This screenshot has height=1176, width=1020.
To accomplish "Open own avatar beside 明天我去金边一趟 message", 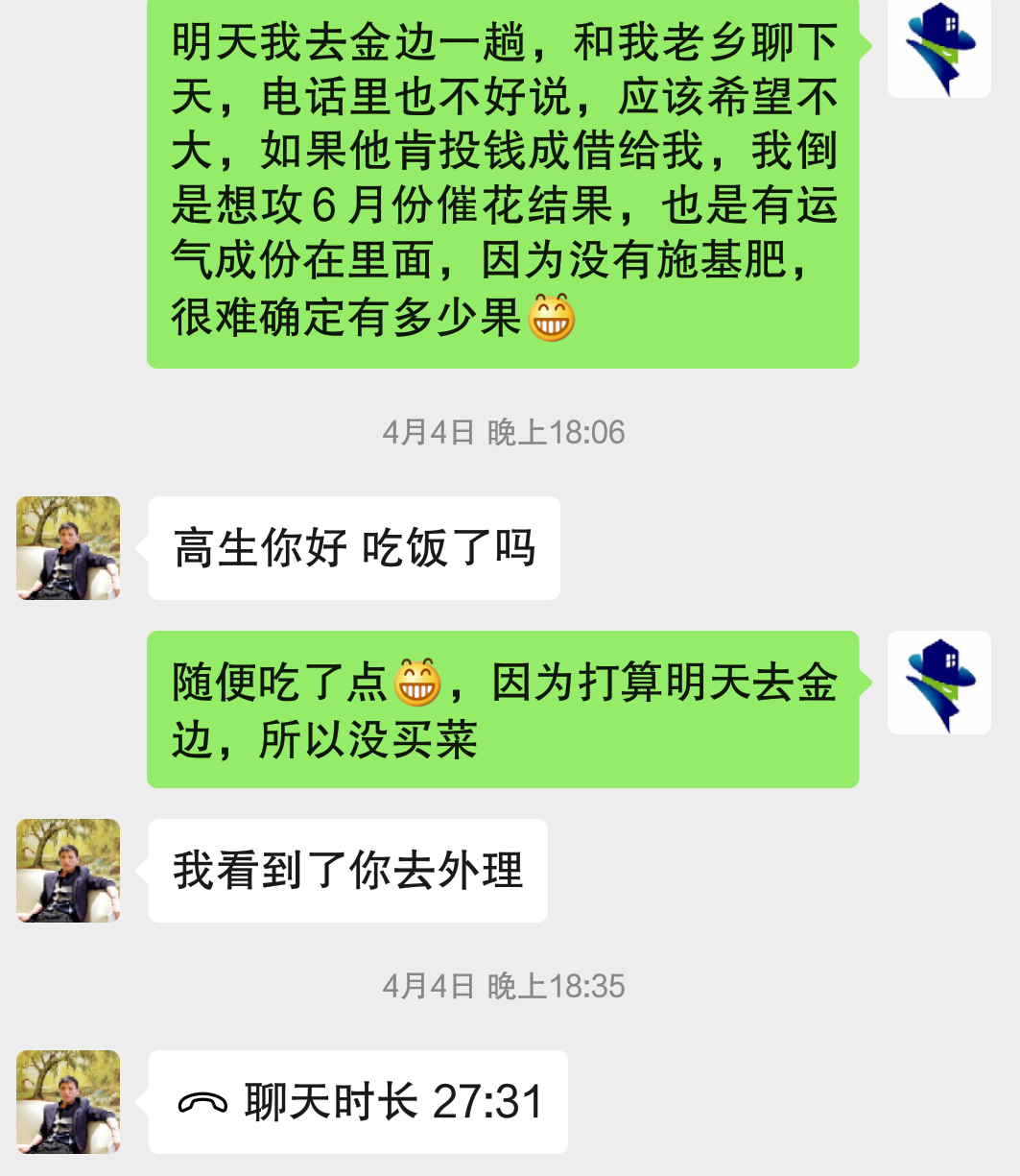I will tap(939, 48).
